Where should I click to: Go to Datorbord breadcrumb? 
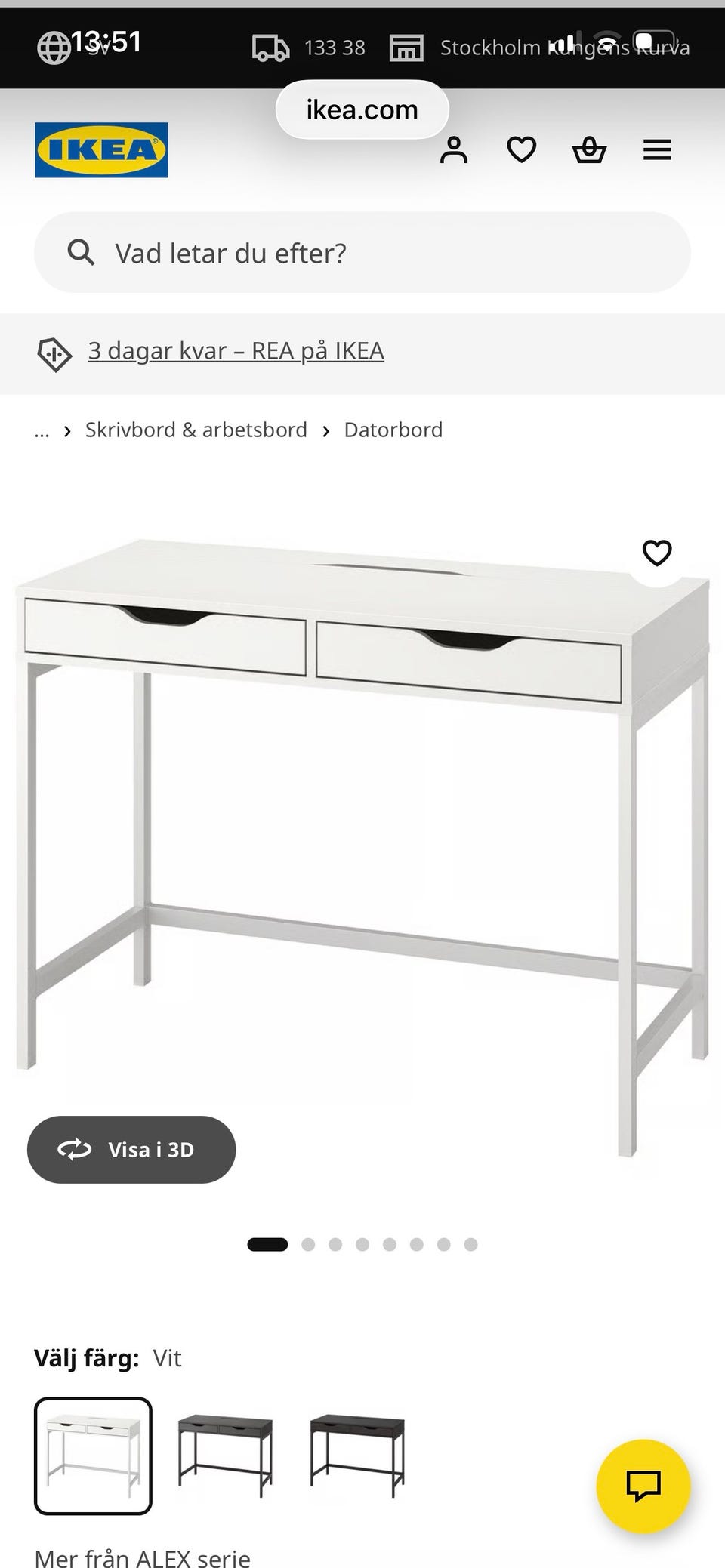coord(393,430)
